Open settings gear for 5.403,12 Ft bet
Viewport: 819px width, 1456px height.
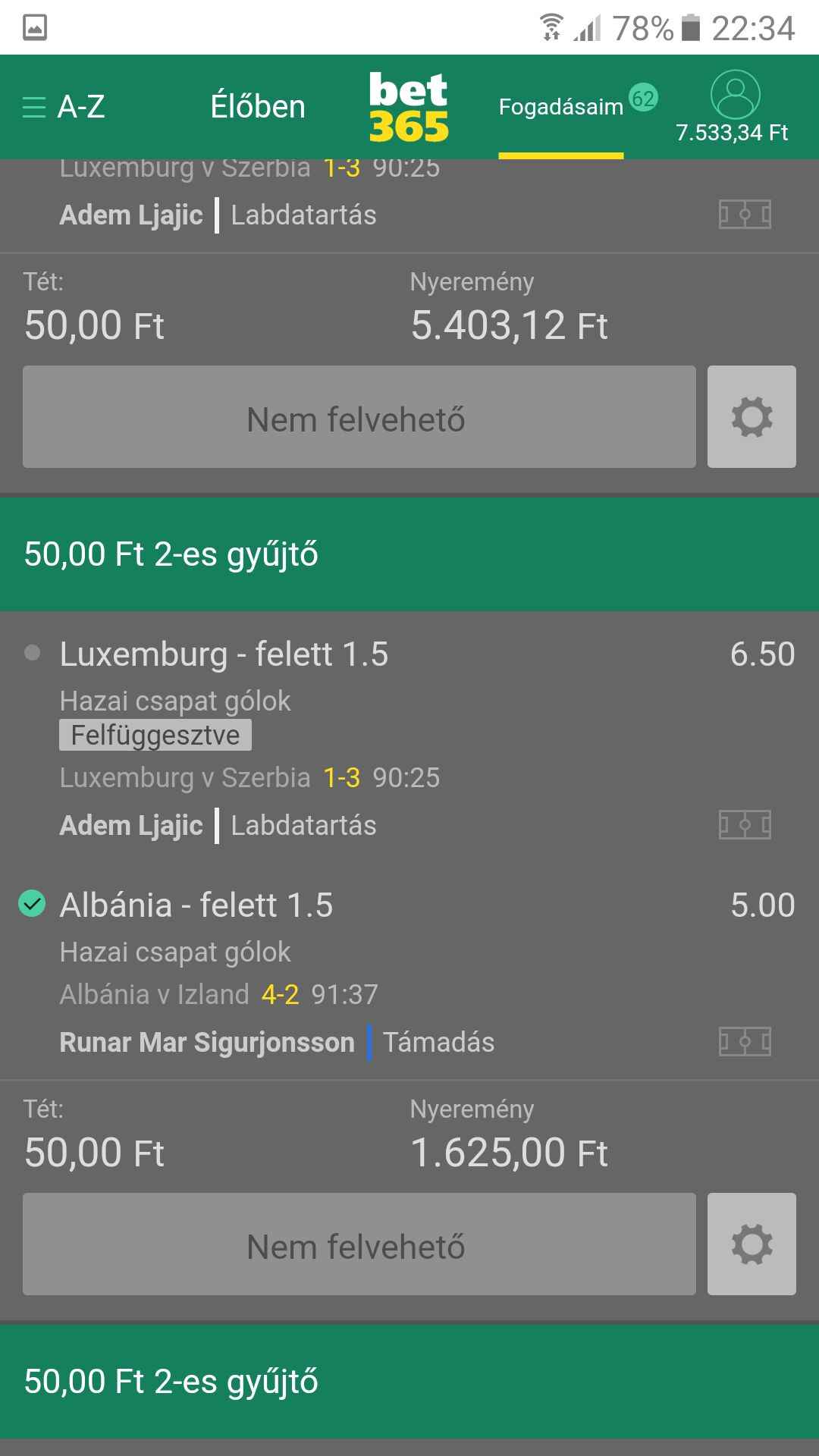coord(752,417)
